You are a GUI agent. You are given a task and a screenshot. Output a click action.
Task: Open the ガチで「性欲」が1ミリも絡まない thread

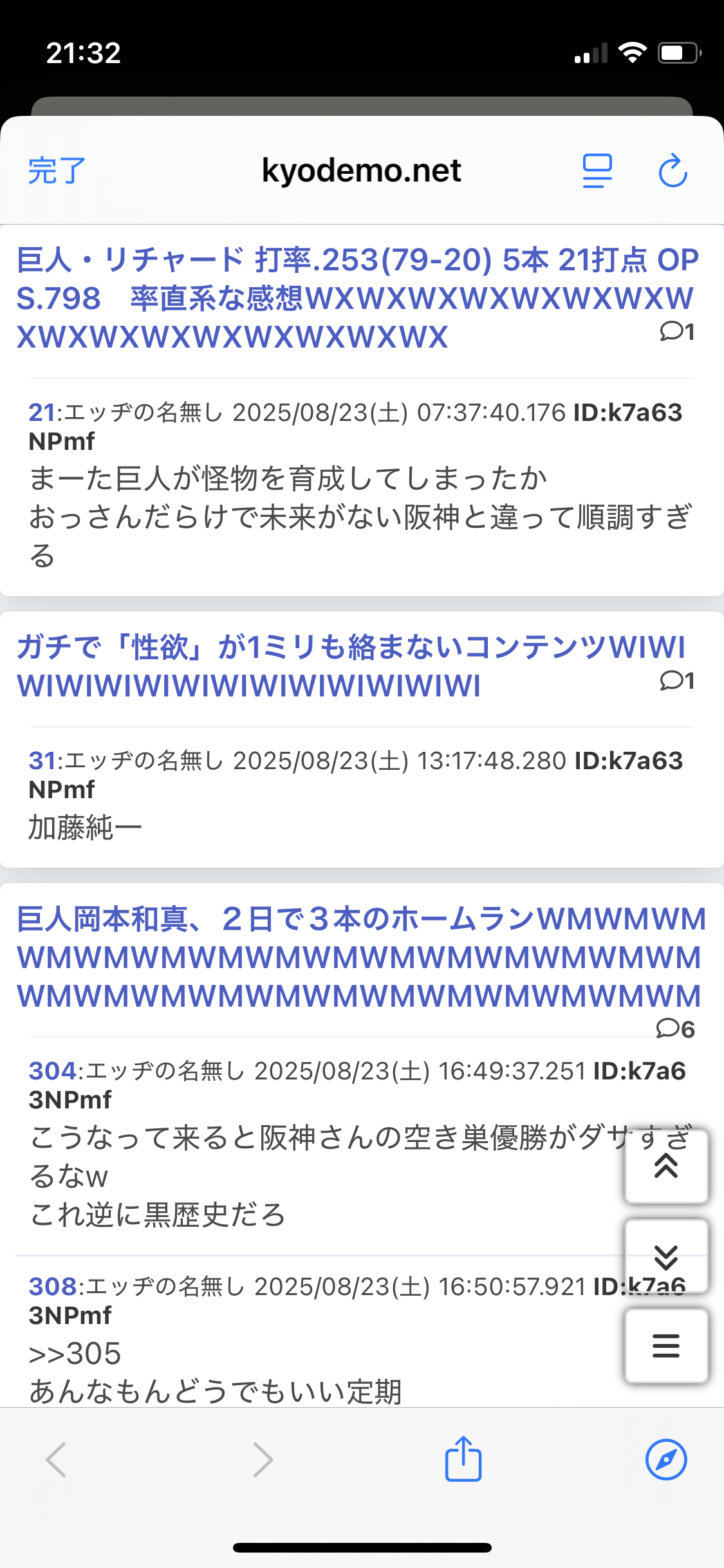351,666
